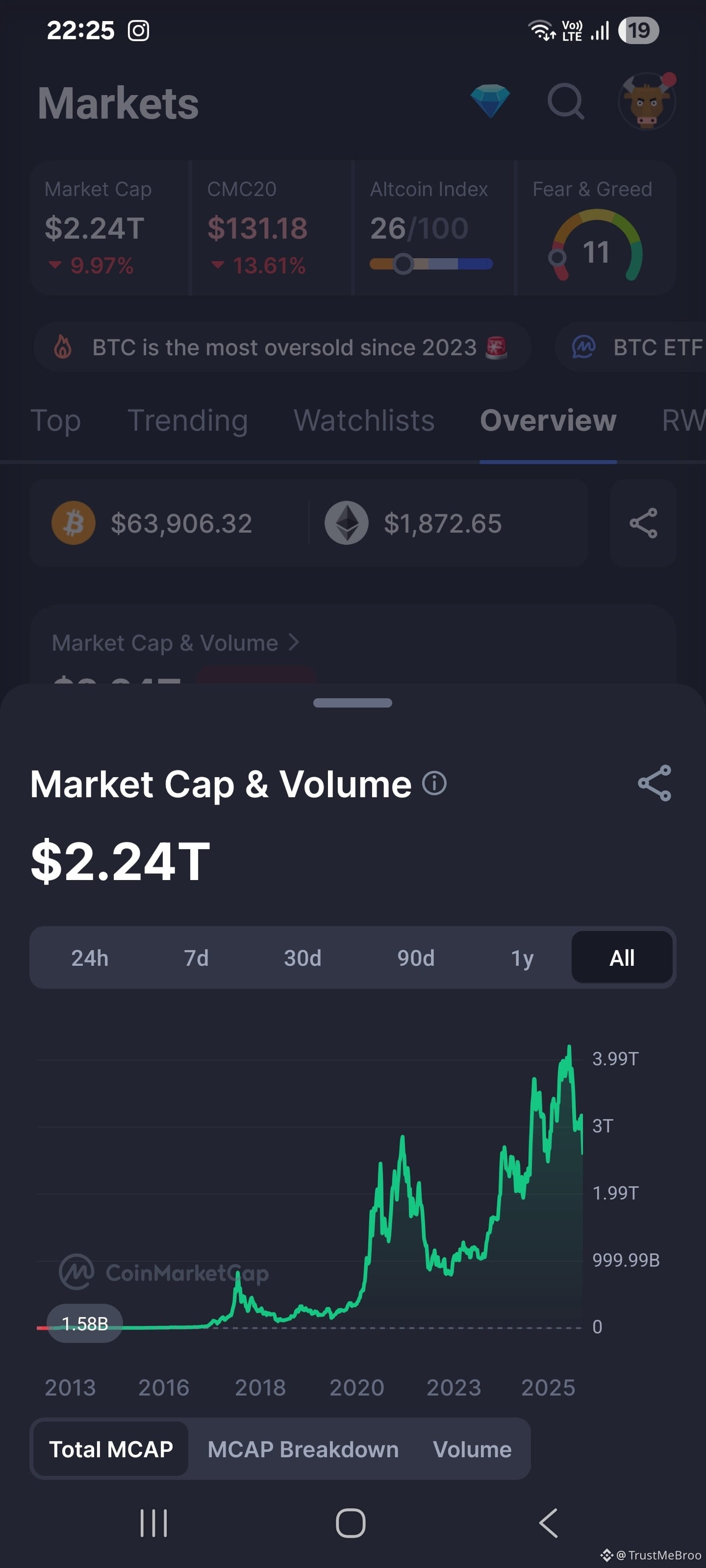Select the 24h time range
The width and height of the screenshot is (706, 1568).
[90, 957]
